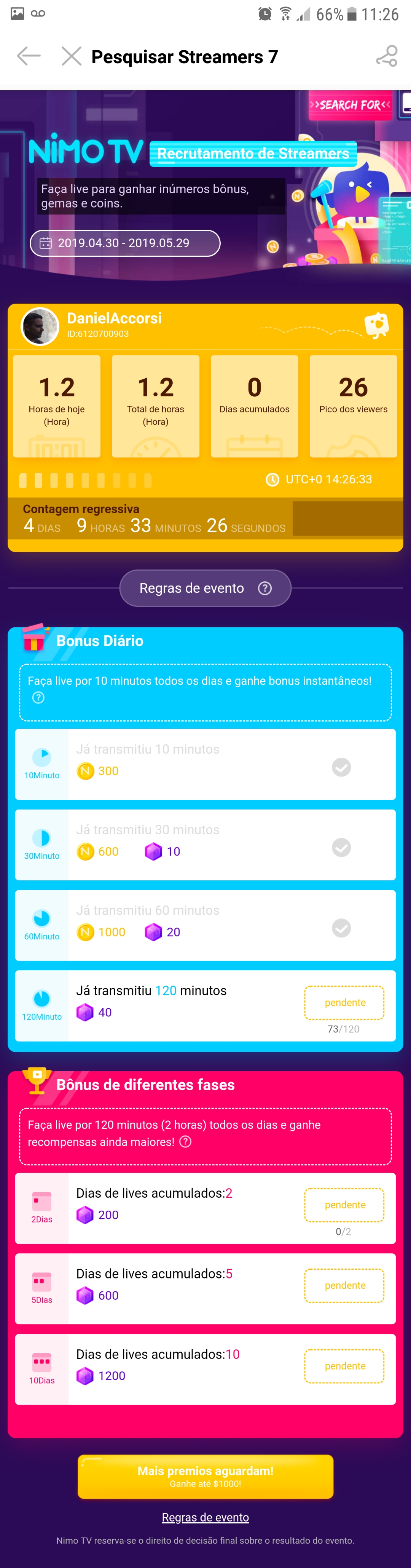Image resolution: width=411 pixels, height=1568 pixels.
Task: Tap pendente for the 120 minutos reward
Action: point(344,1003)
